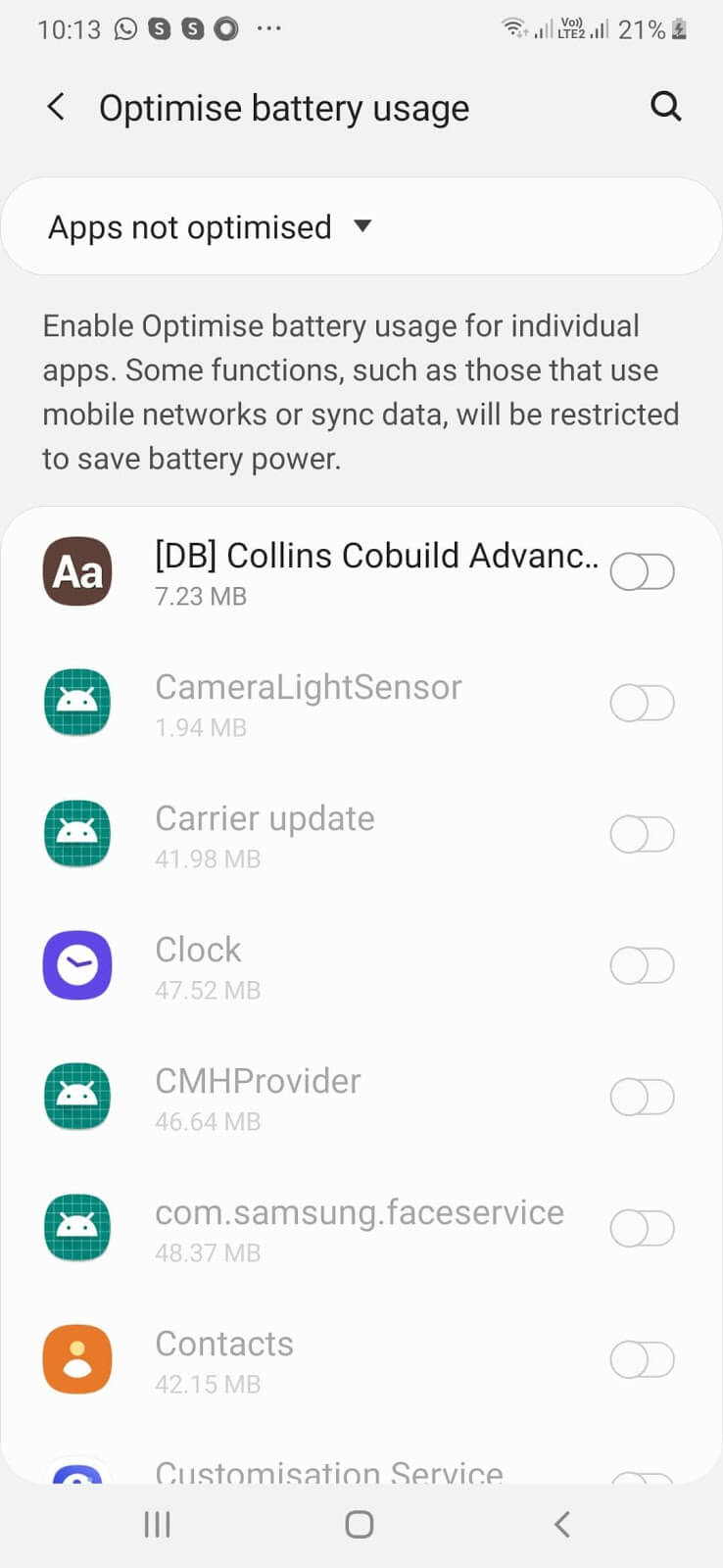Viewport: 723px width, 1568px height.
Task: Open the search icon for battery optimisation
Action: tap(666, 107)
